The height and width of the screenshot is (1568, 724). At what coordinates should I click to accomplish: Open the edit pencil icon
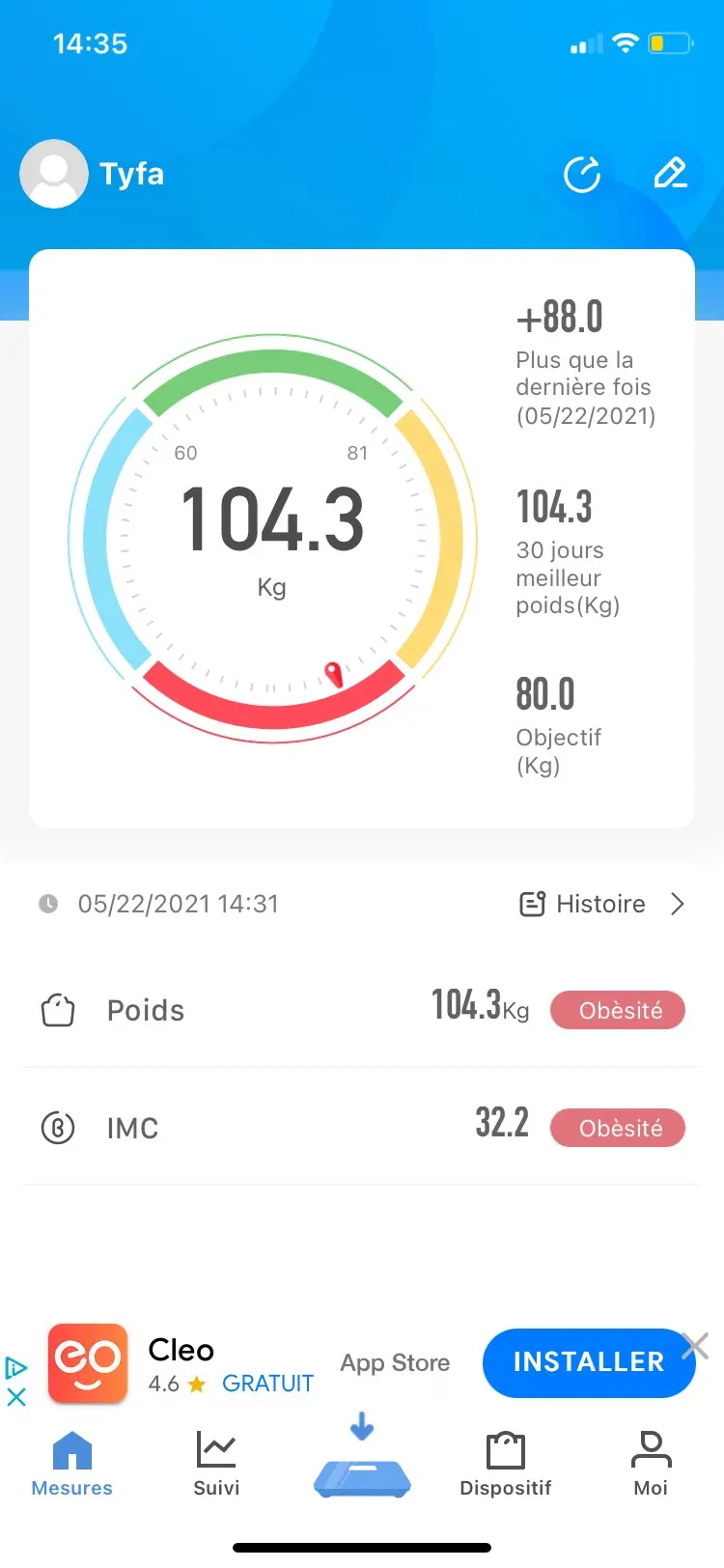(670, 174)
